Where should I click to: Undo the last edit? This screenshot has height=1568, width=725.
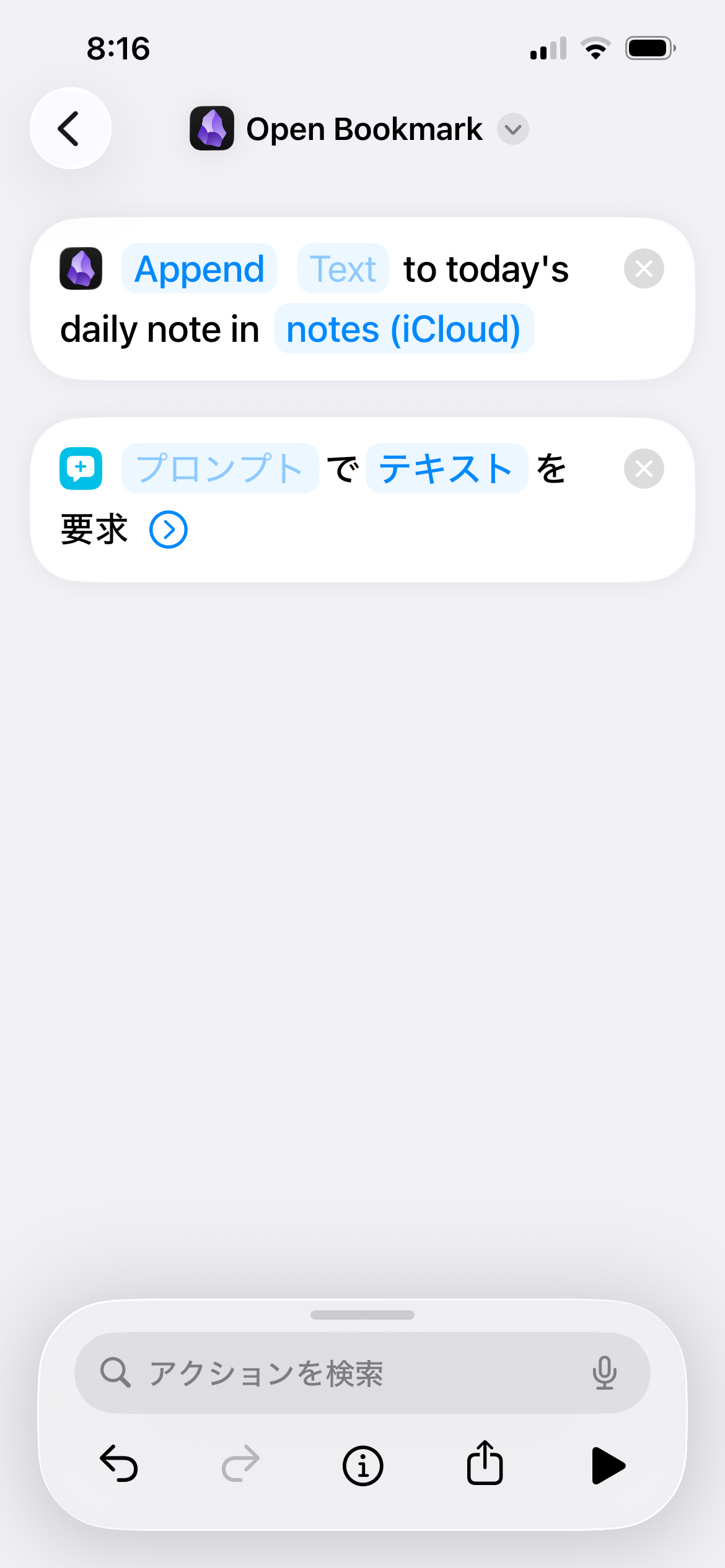[119, 1465]
